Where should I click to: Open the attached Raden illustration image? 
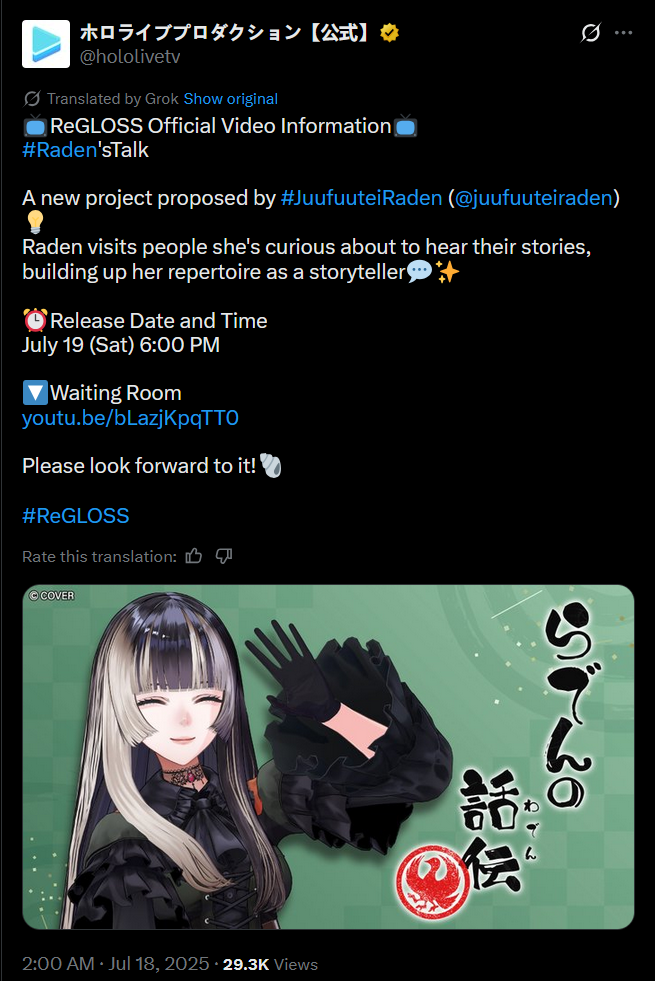coord(328,757)
